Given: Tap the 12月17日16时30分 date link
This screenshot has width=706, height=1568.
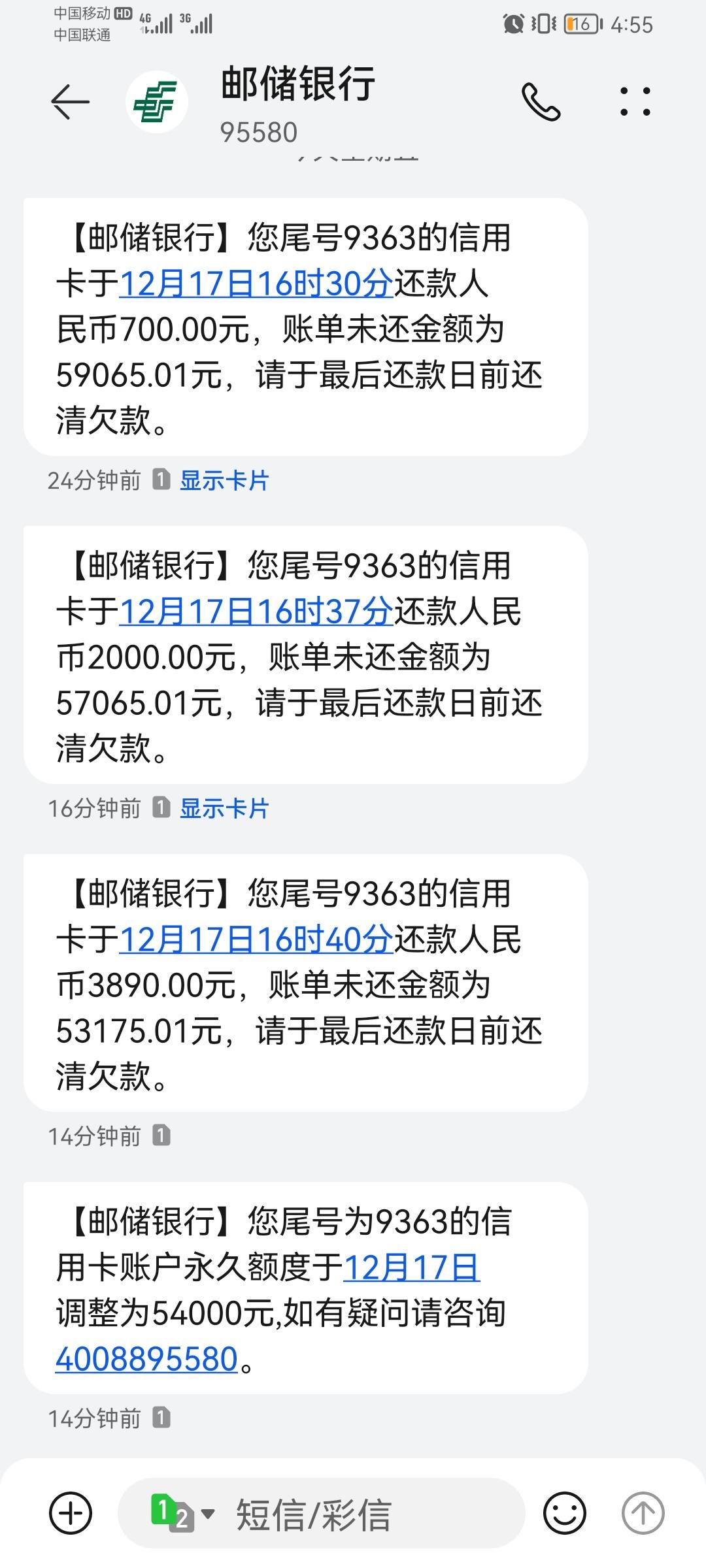Looking at the screenshot, I should click(x=256, y=284).
